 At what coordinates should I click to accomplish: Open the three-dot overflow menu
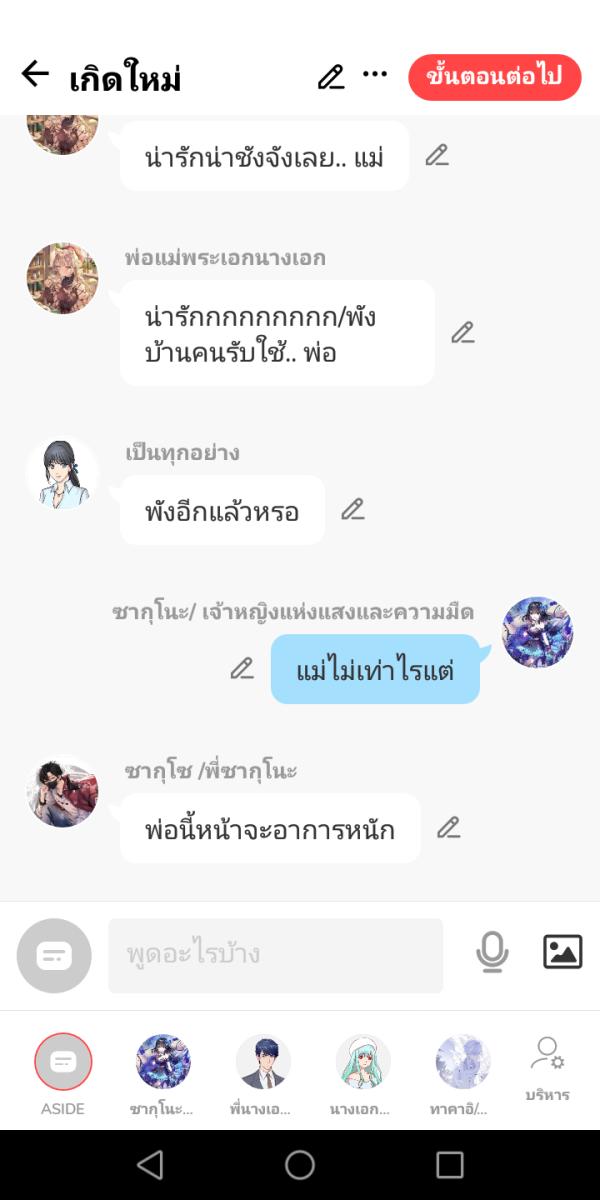(375, 75)
